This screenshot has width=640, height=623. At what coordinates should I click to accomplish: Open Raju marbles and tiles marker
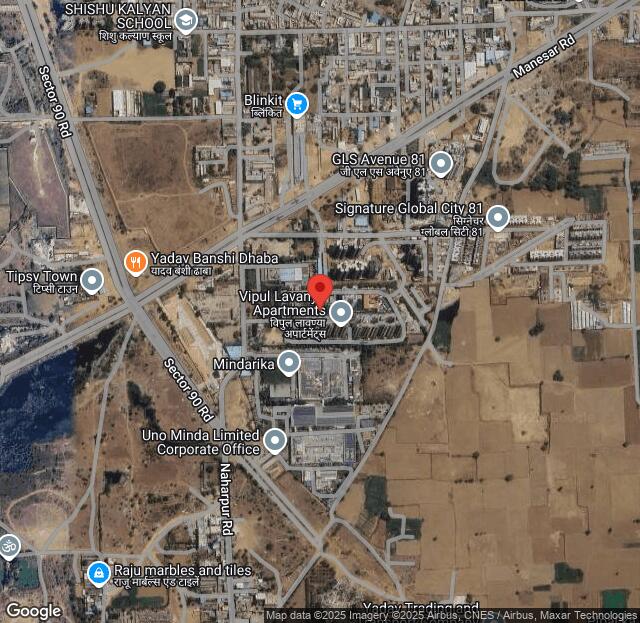(x=98, y=573)
